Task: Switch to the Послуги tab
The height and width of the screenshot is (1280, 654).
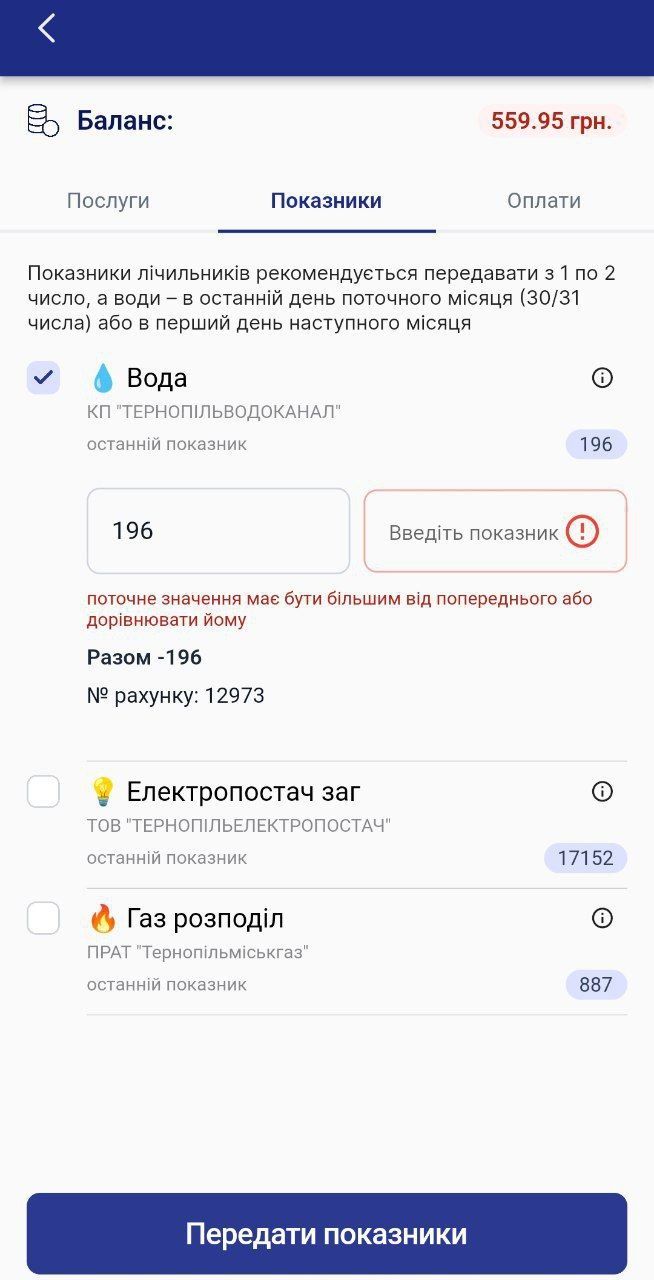Action: 108,201
